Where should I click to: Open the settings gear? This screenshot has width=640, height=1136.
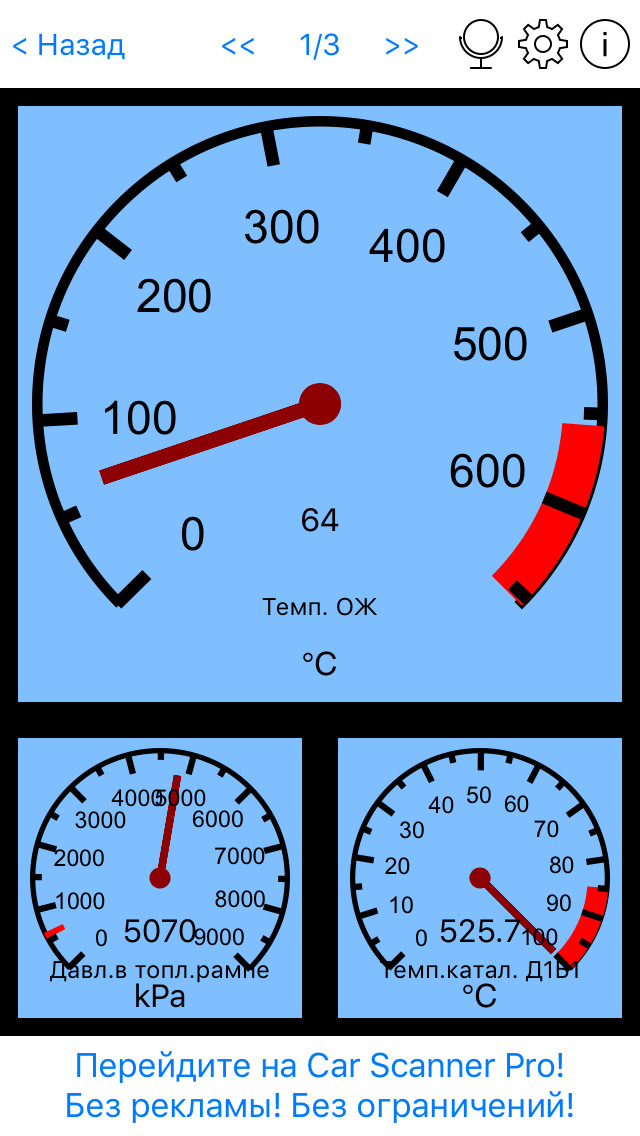point(543,45)
